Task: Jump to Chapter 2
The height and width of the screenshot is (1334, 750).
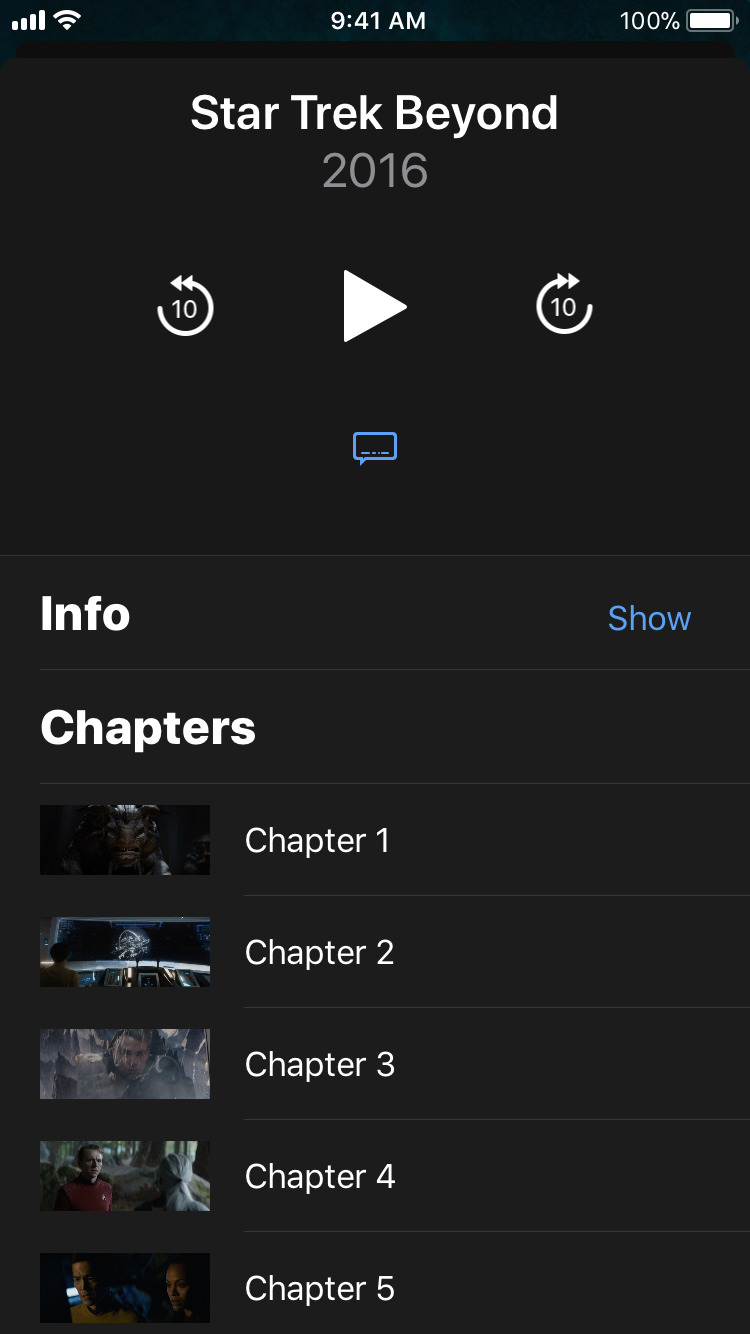Action: point(319,952)
